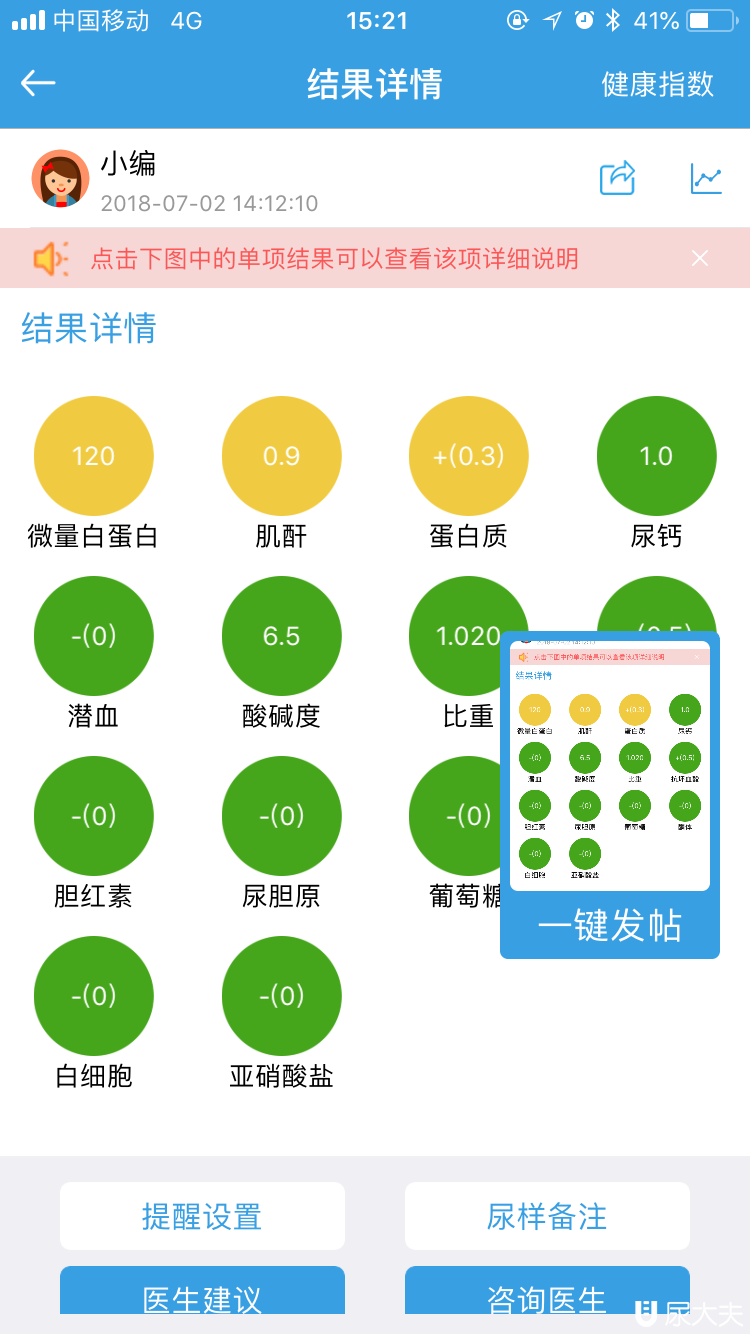Screen dimensions: 750x1334
Task: View 肌酐 result details
Action: pyautogui.click(x=281, y=456)
